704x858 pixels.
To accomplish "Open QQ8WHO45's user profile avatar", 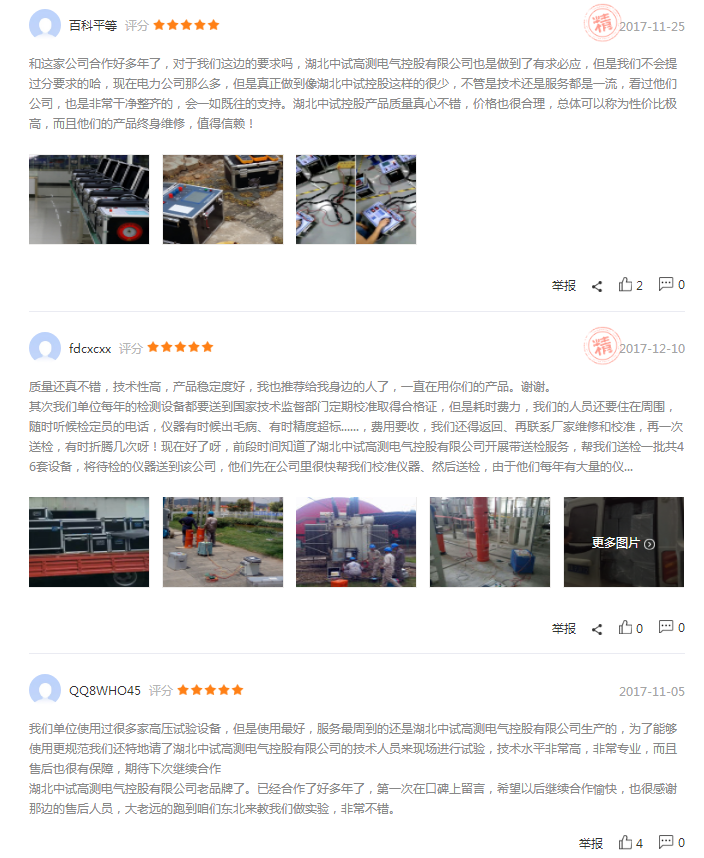I will click(44, 690).
